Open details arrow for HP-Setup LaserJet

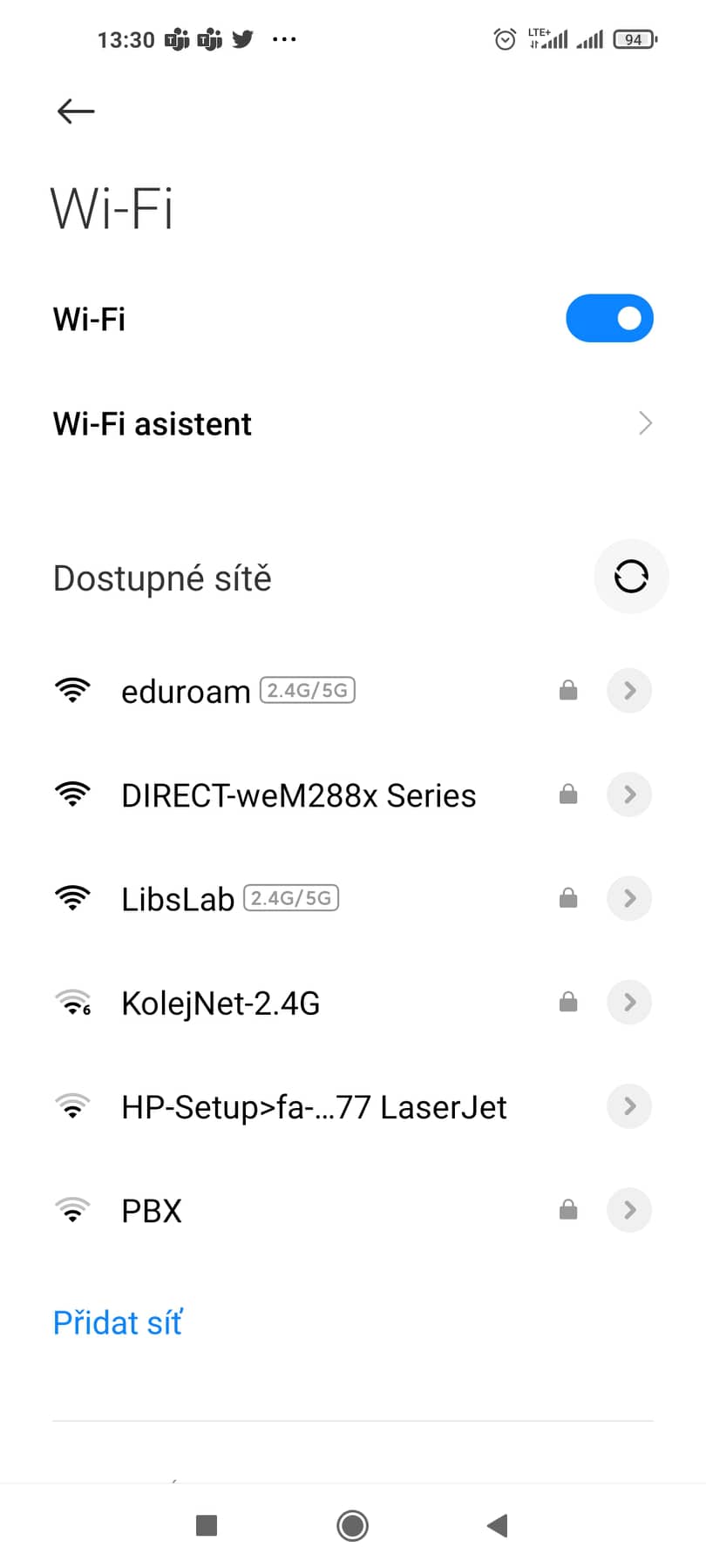[x=629, y=1106]
